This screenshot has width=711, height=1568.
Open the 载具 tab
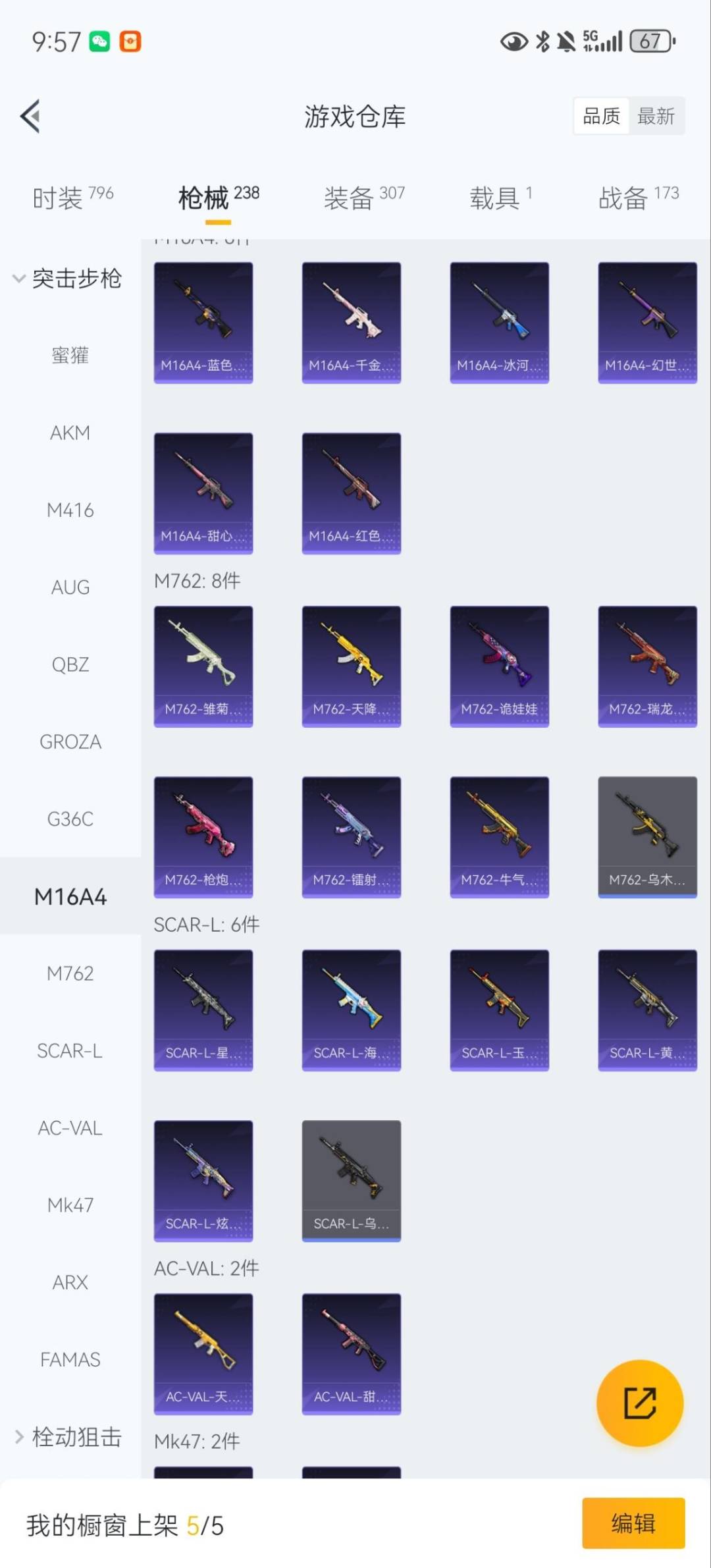500,197
